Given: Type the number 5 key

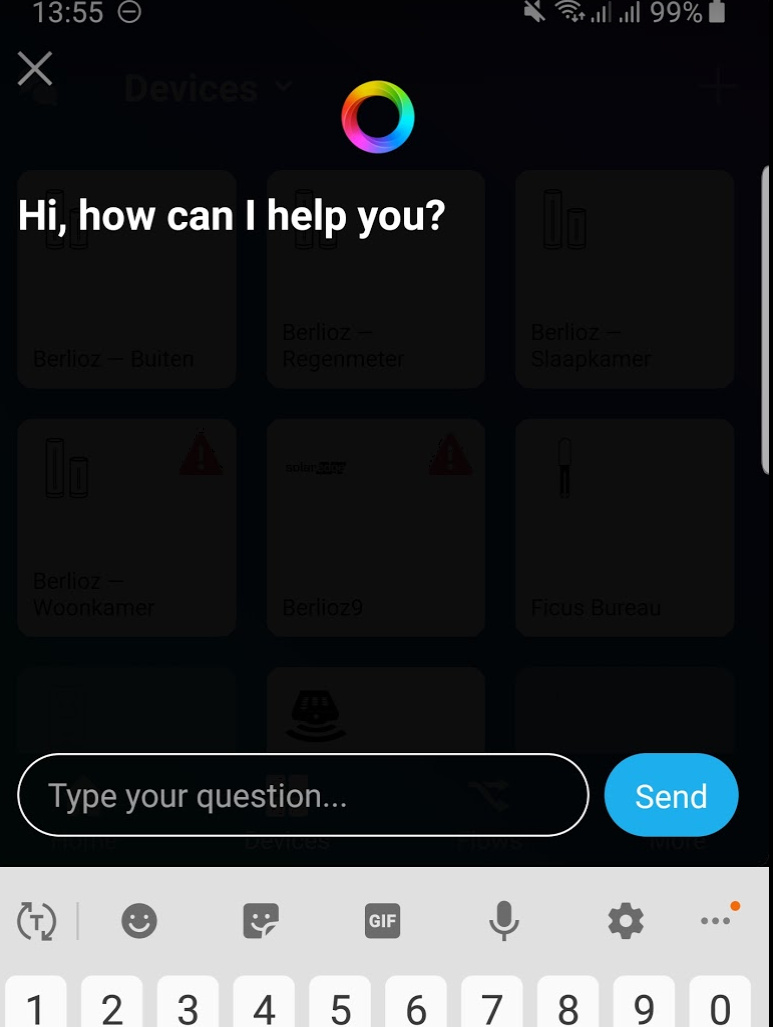Looking at the screenshot, I should click(x=341, y=1005).
